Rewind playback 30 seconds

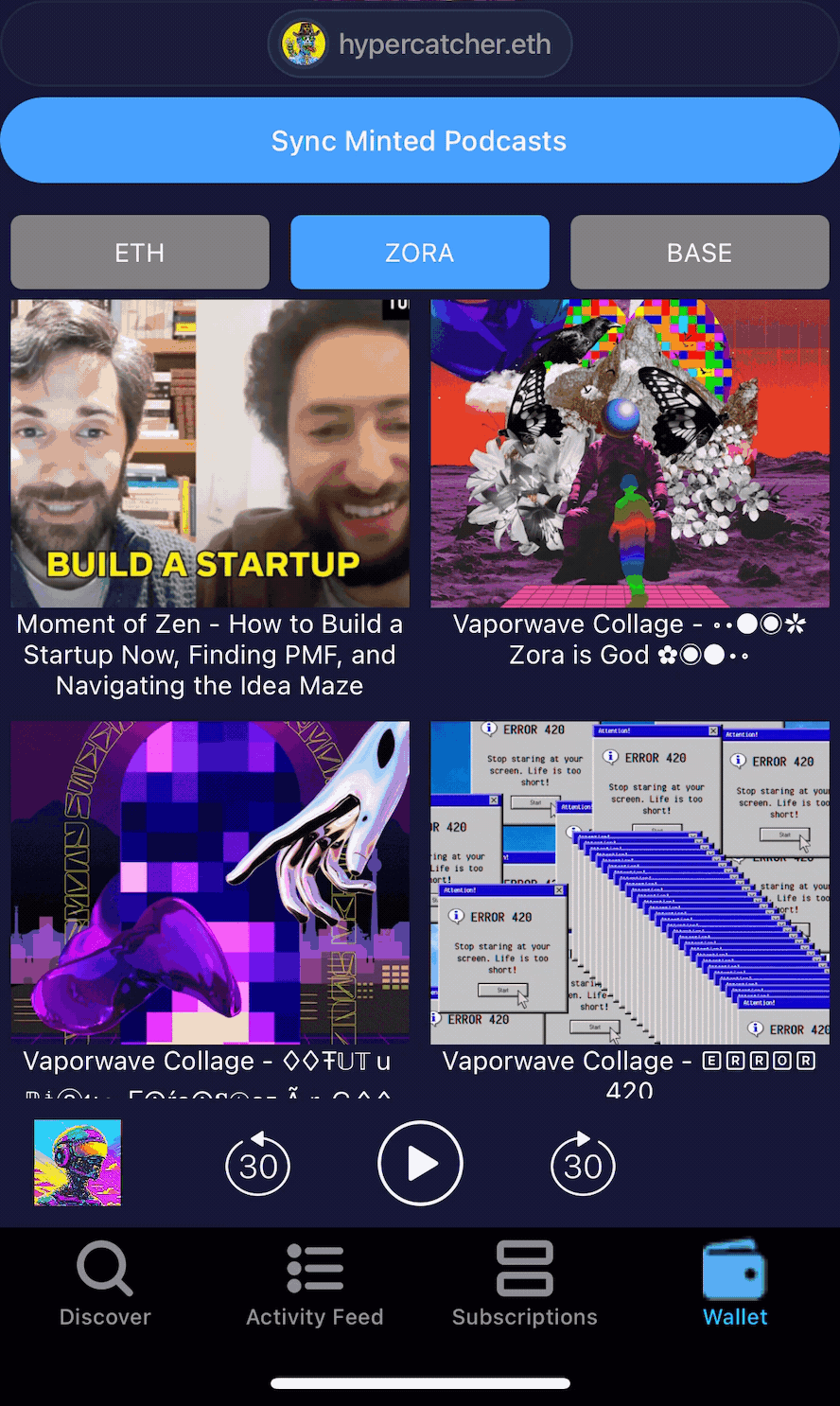(x=258, y=1164)
